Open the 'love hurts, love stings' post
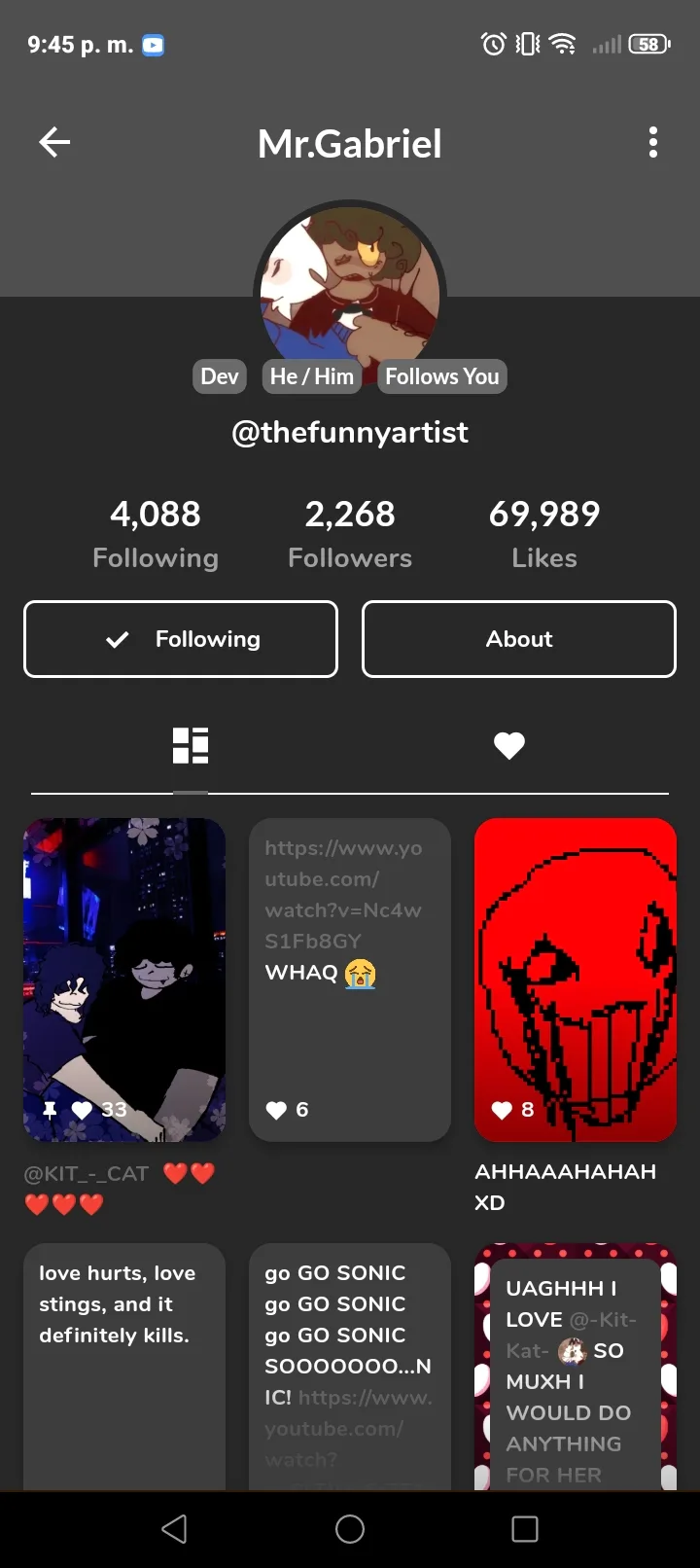Screen dimensions: 700x1568 click(x=124, y=1362)
